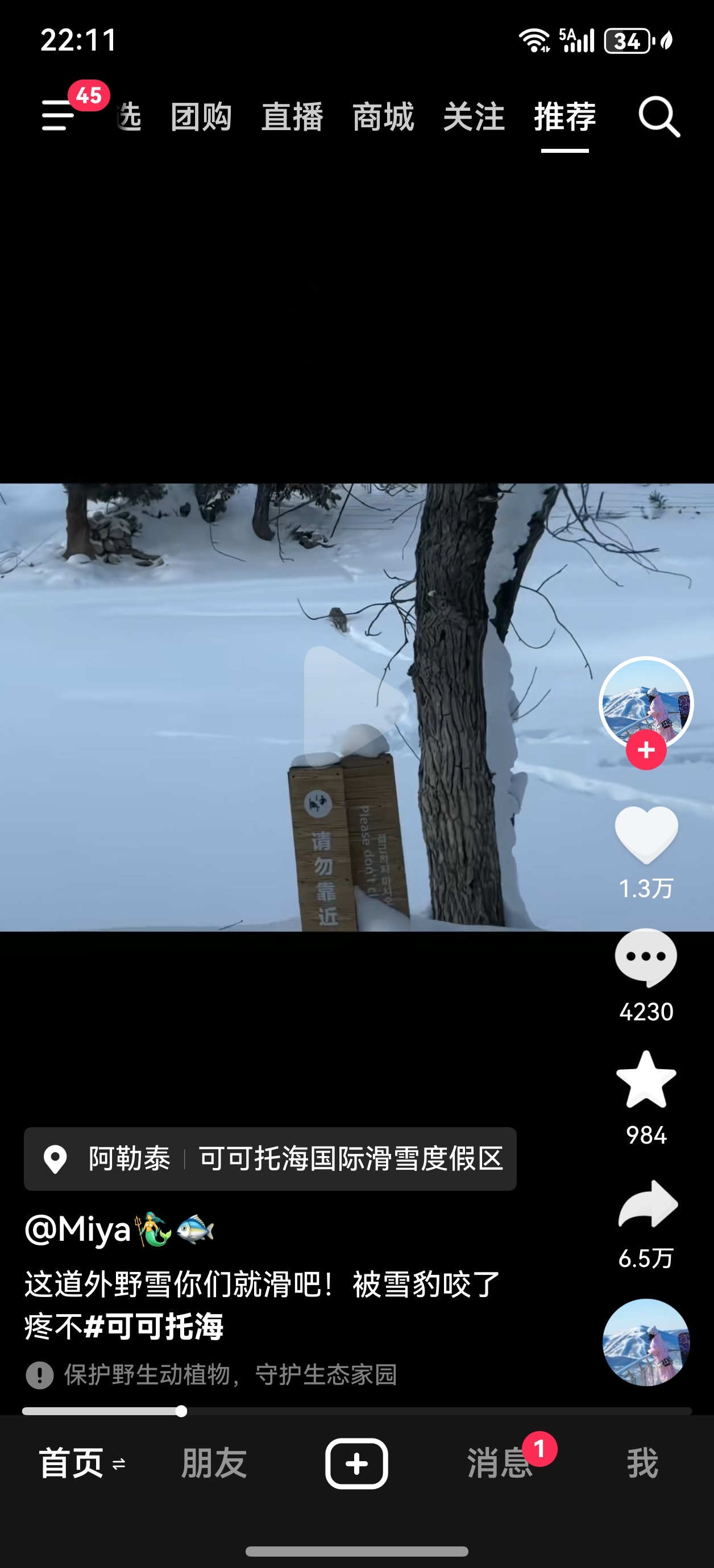Go to the 朋友 tab
The image size is (714, 1568).
214,1463
